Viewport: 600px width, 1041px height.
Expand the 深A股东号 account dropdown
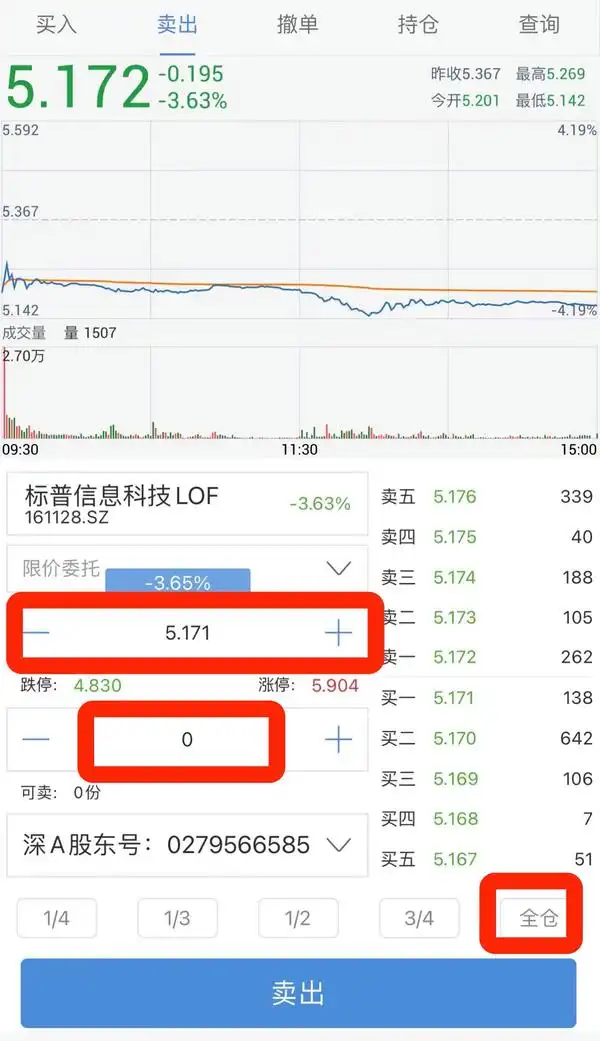point(187,845)
